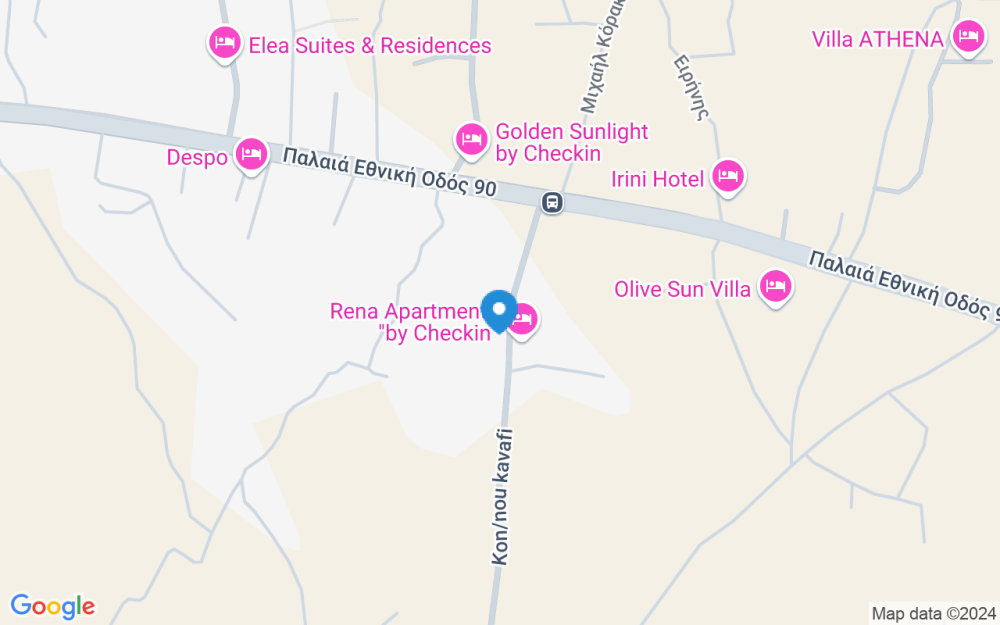The image size is (1000, 625).
Task: Tap the Despo hotel marker
Action: coord(251,156)
